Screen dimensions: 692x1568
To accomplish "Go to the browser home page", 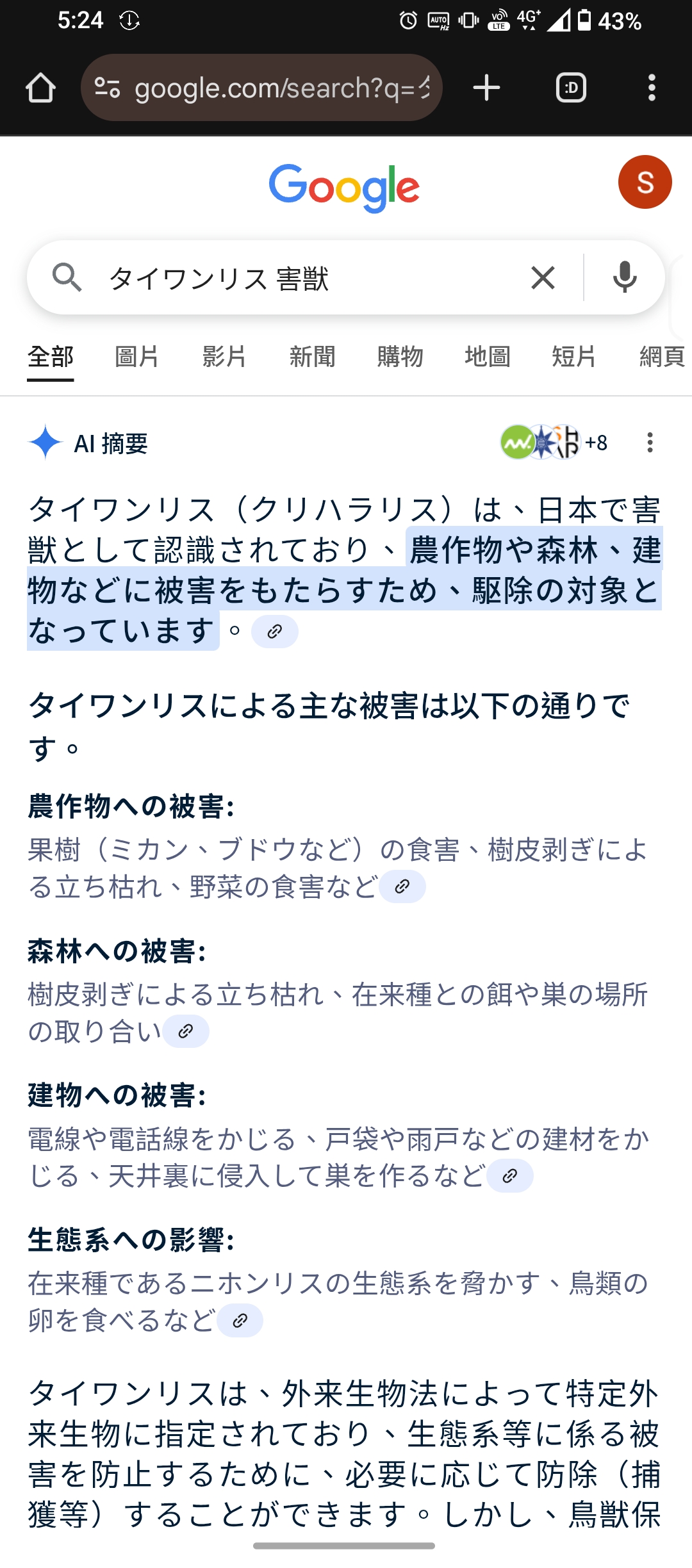I will point(40,88).
